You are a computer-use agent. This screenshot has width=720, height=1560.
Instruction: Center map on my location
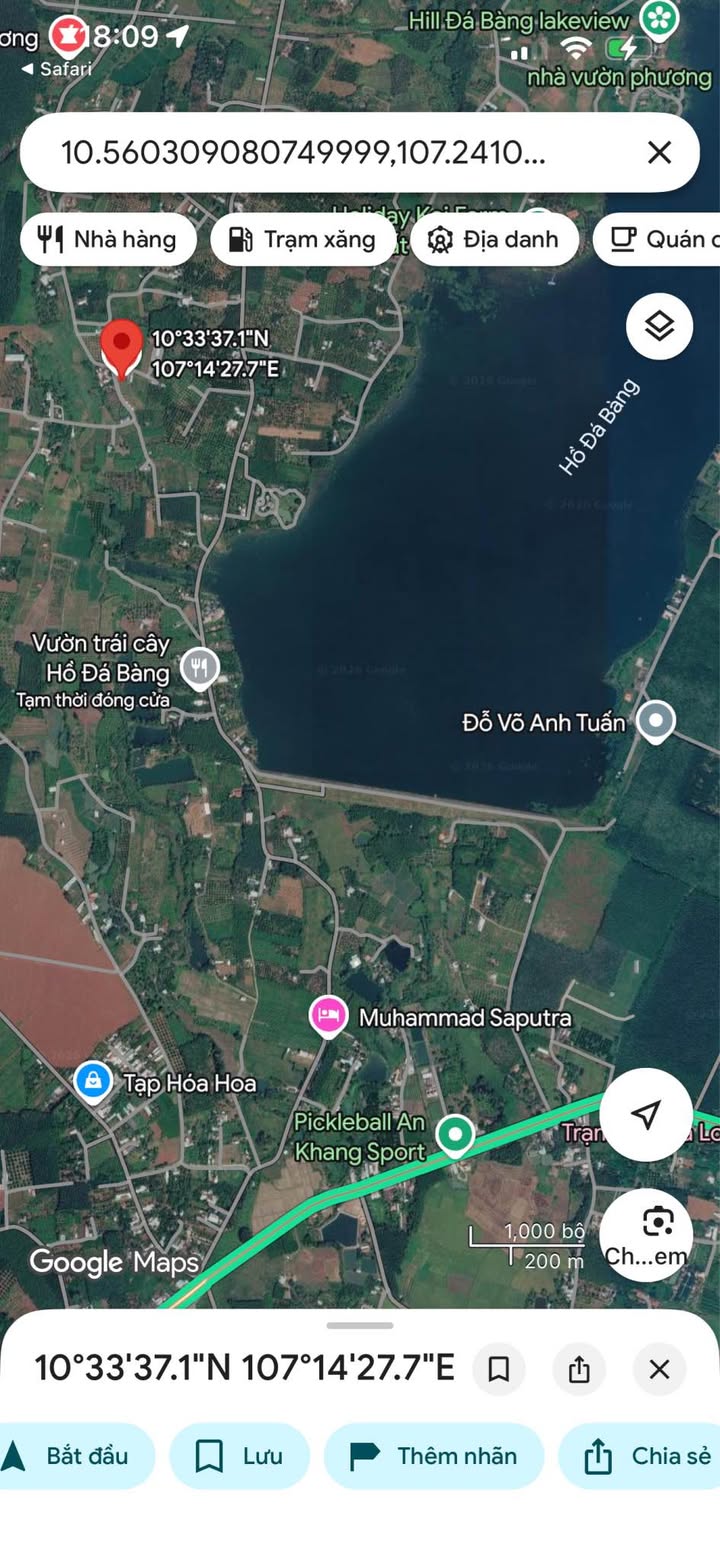coord(646,1114)
